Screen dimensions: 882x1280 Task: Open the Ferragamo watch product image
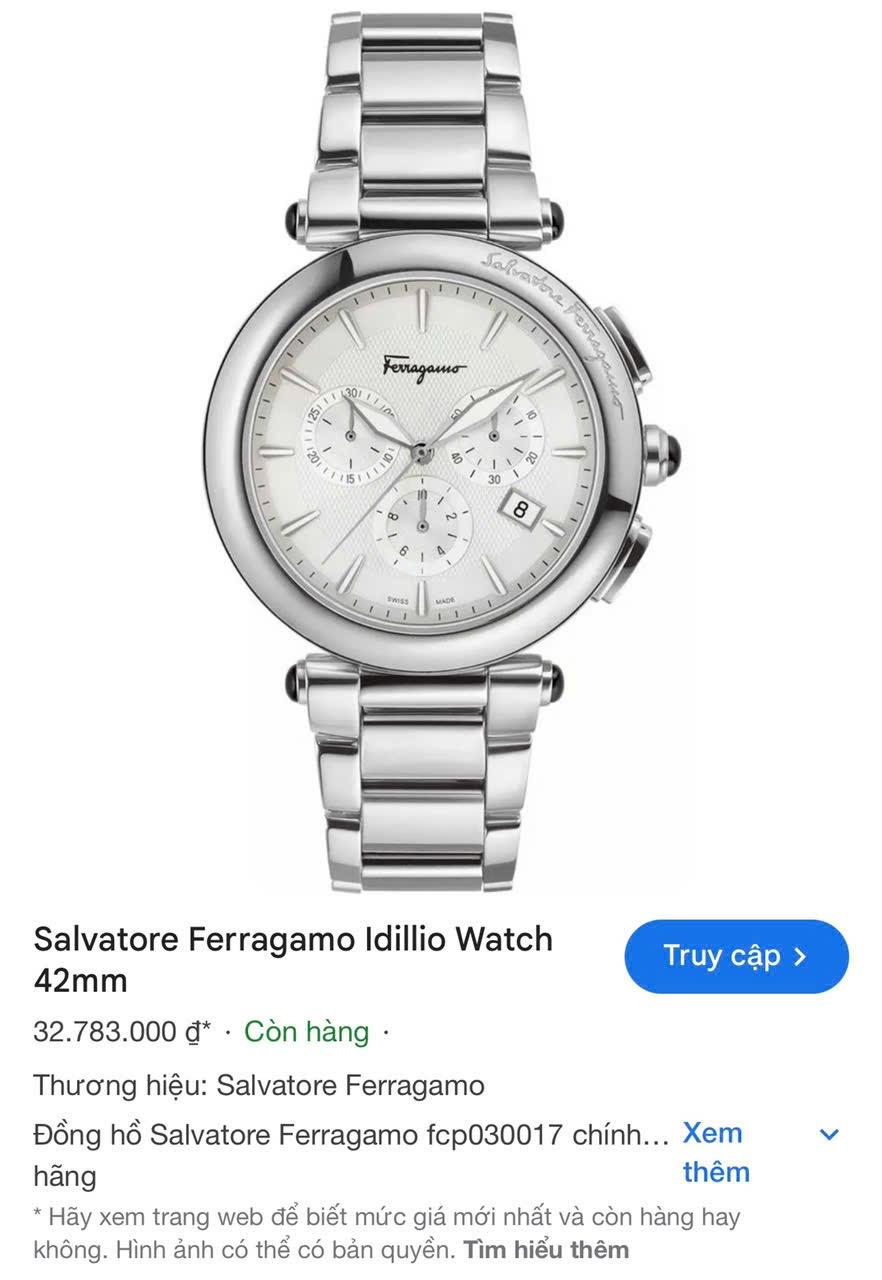441,450
